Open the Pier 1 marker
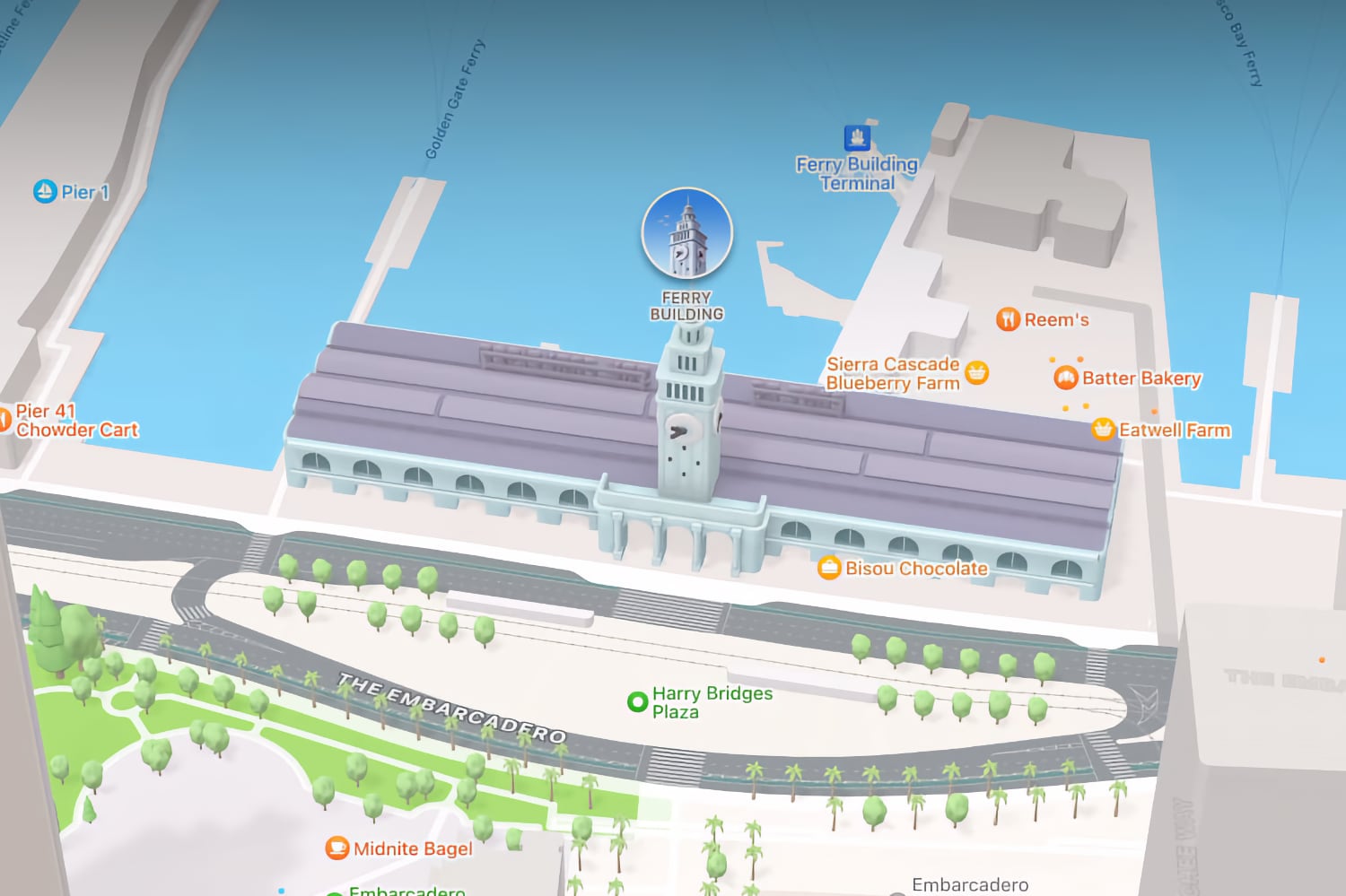 (46, 191)
